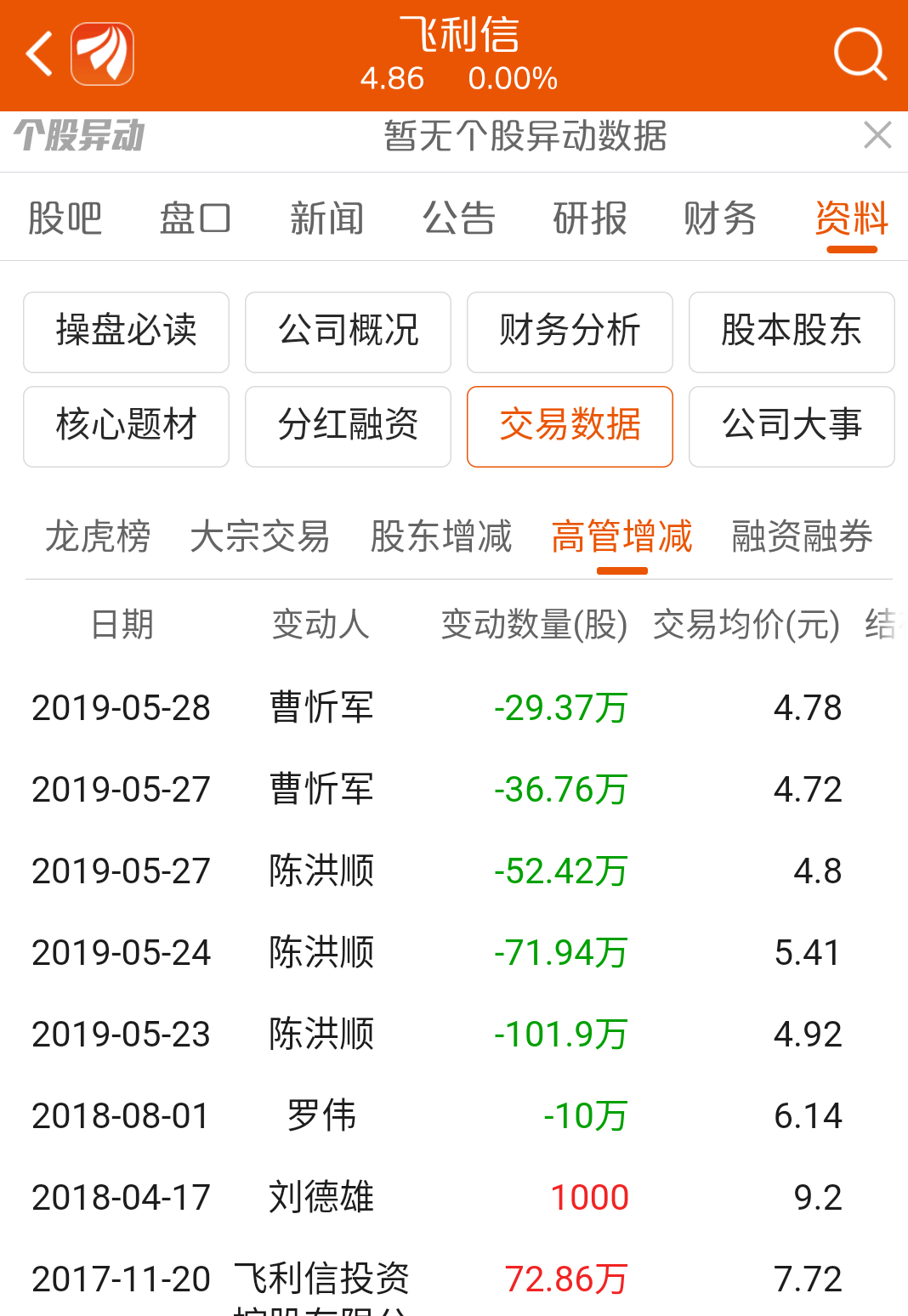Open 核心题材 section
The image size is (908, 1316).
tap(126, 426)
